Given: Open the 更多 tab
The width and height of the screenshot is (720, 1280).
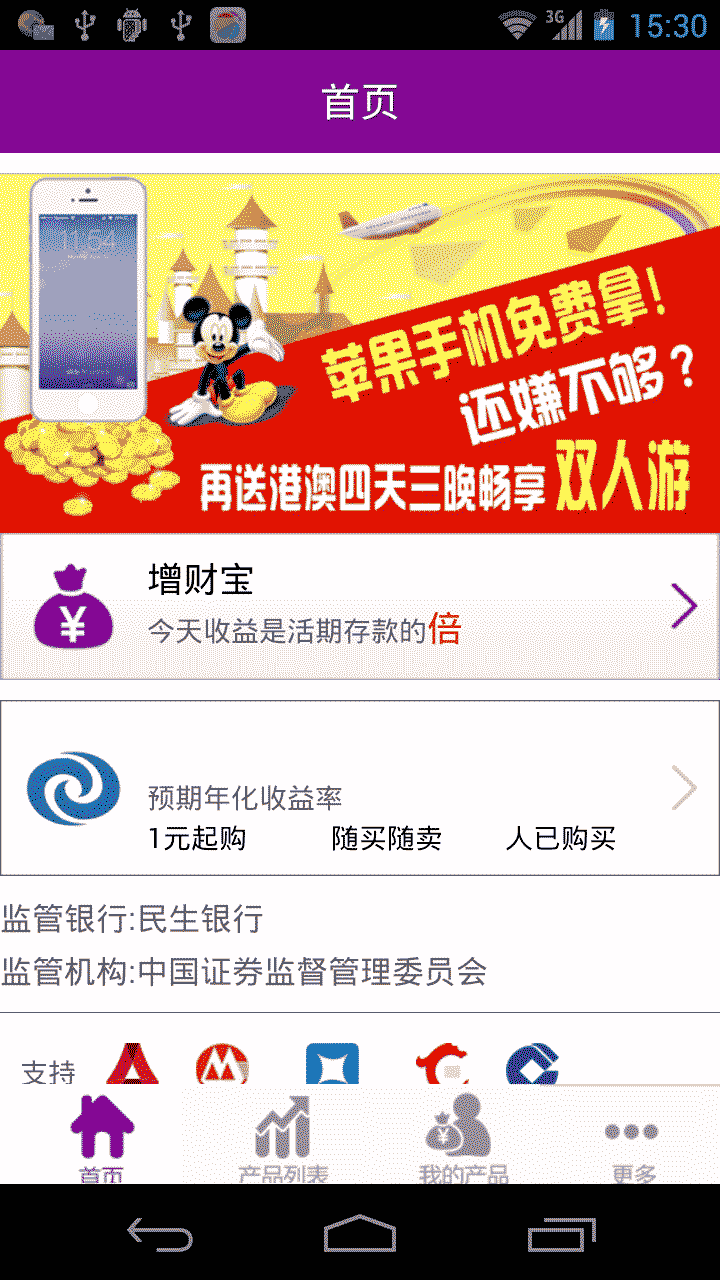Looking at the screenshot, I should coord(633,1138).
